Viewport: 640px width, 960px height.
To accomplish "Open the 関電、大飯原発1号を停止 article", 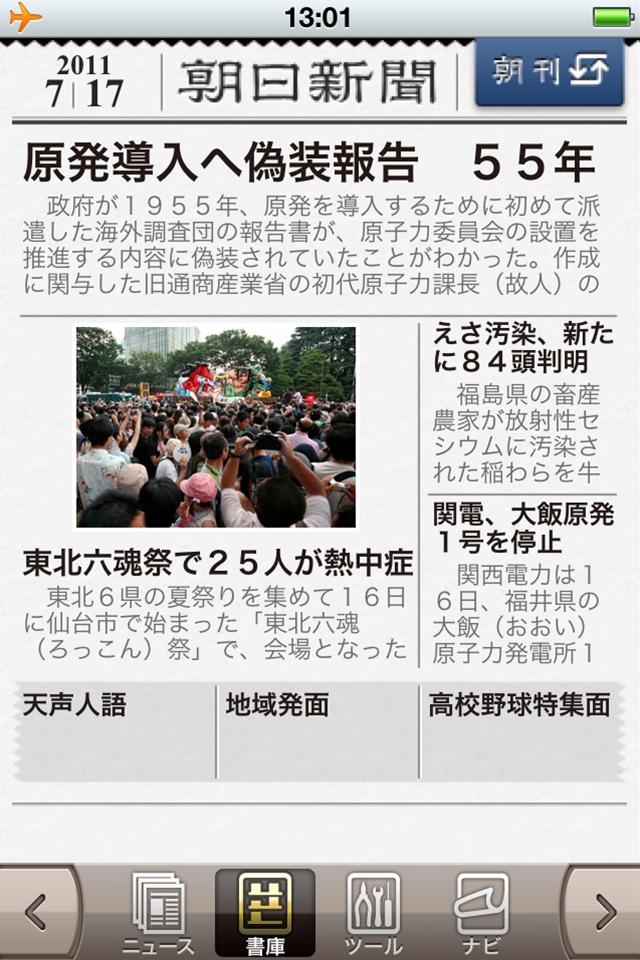I will pos(523,529).
